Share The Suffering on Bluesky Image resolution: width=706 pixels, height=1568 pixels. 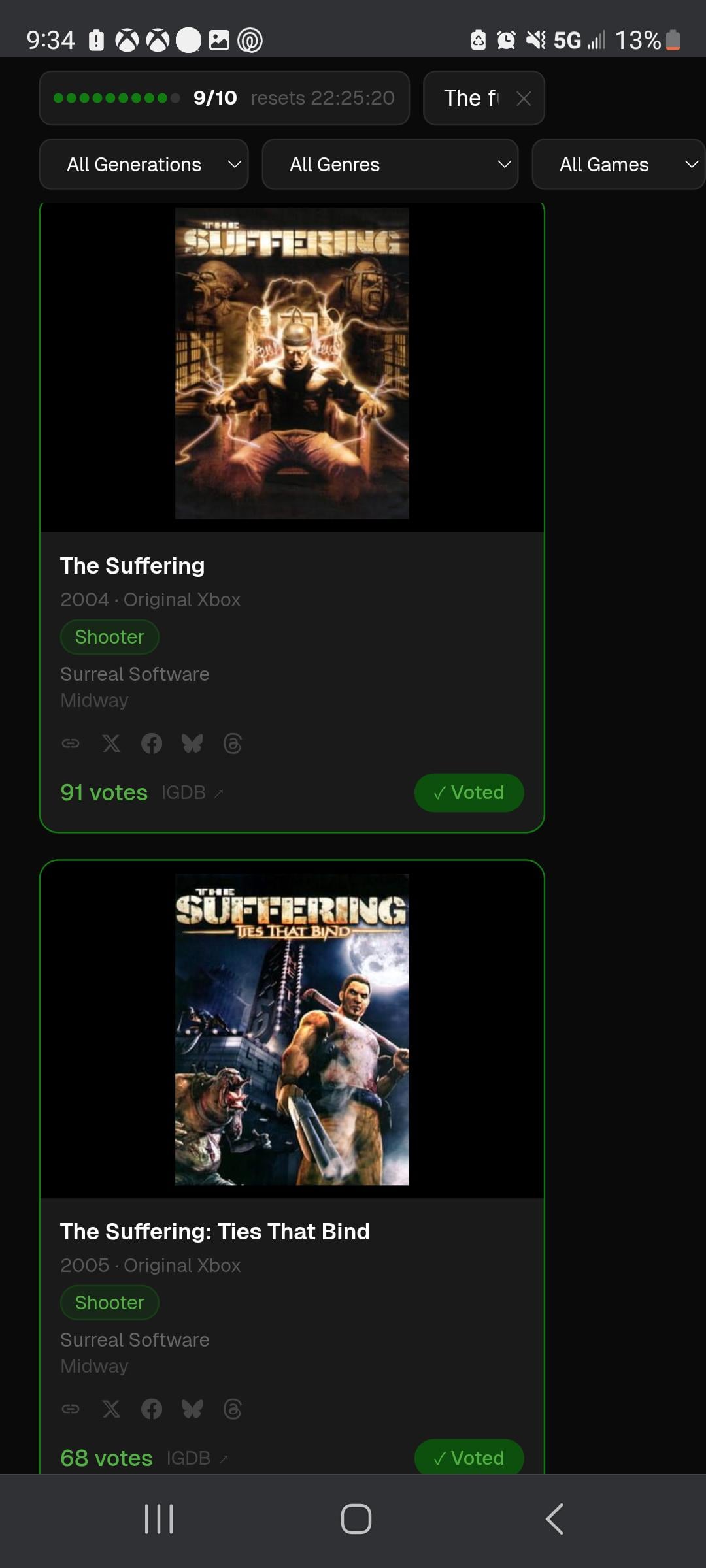coord(192,743)
